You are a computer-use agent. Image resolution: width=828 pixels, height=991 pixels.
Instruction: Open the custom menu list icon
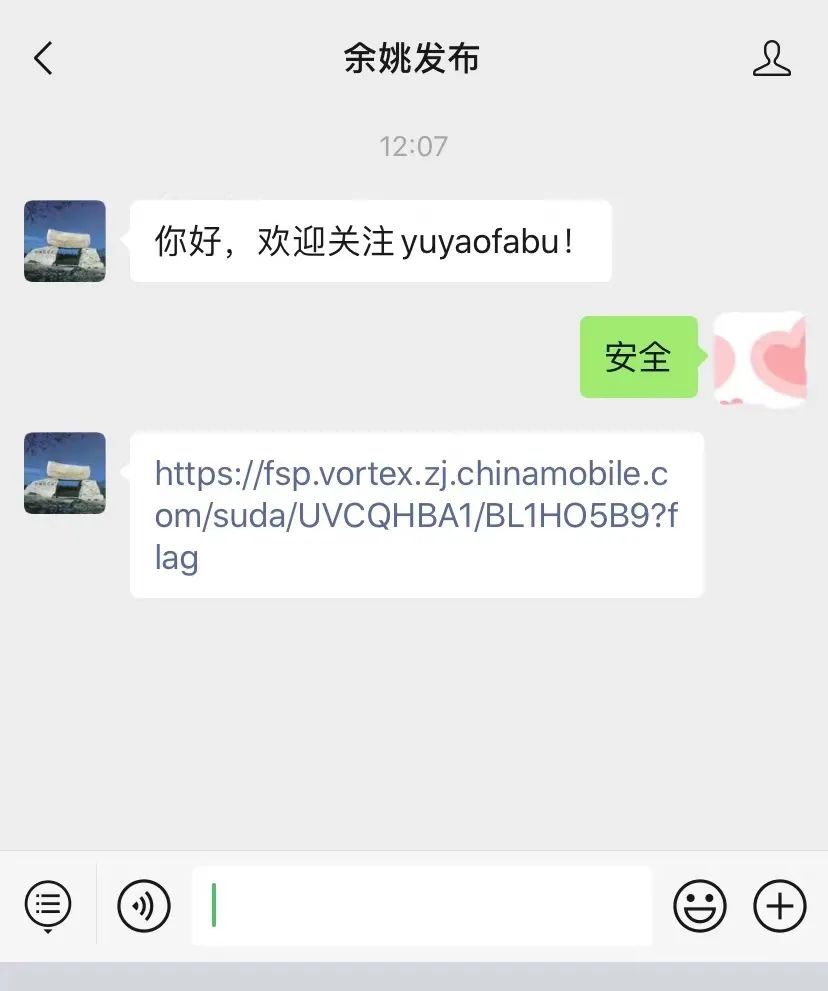pos(48,905)
